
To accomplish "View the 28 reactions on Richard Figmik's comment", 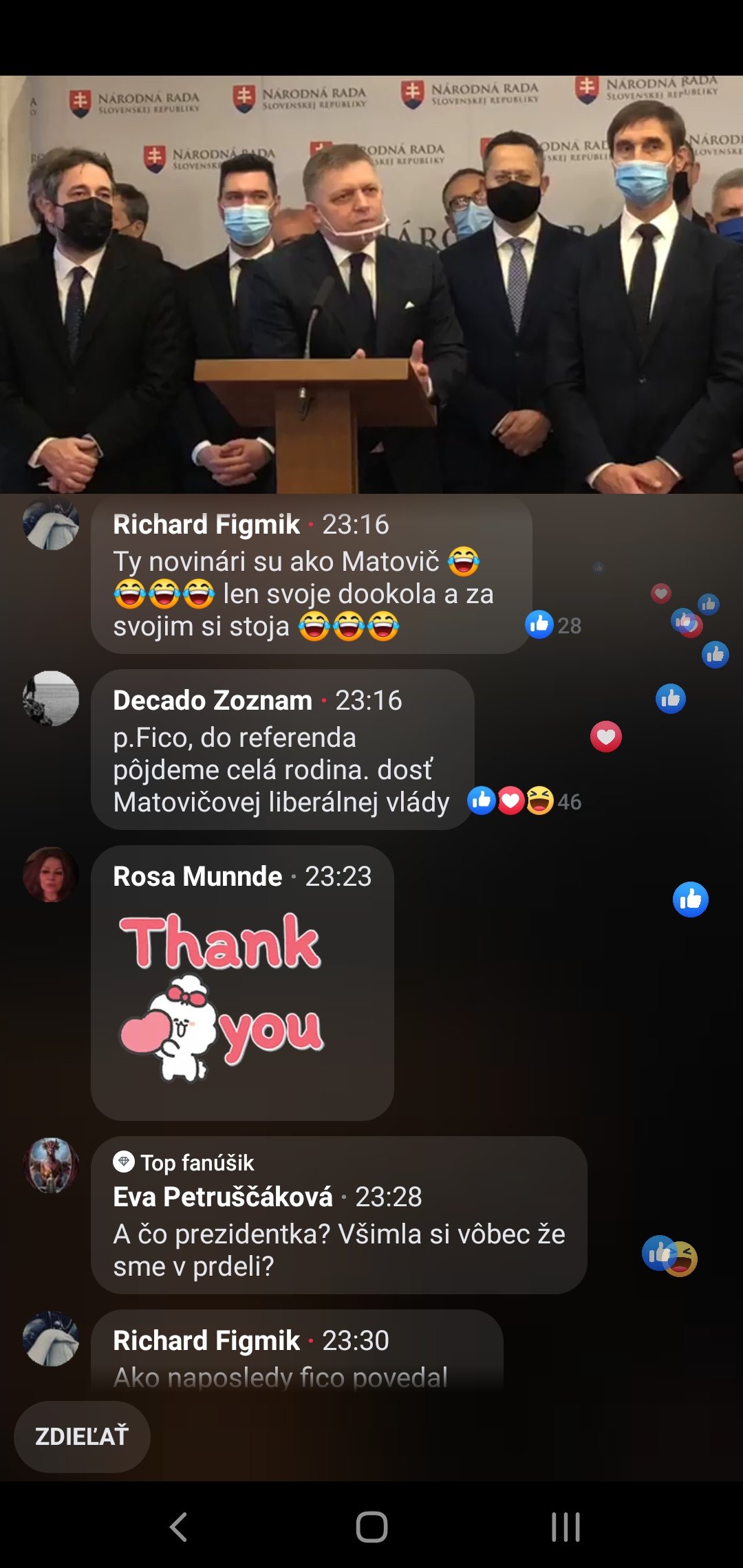I will [554, 625].
